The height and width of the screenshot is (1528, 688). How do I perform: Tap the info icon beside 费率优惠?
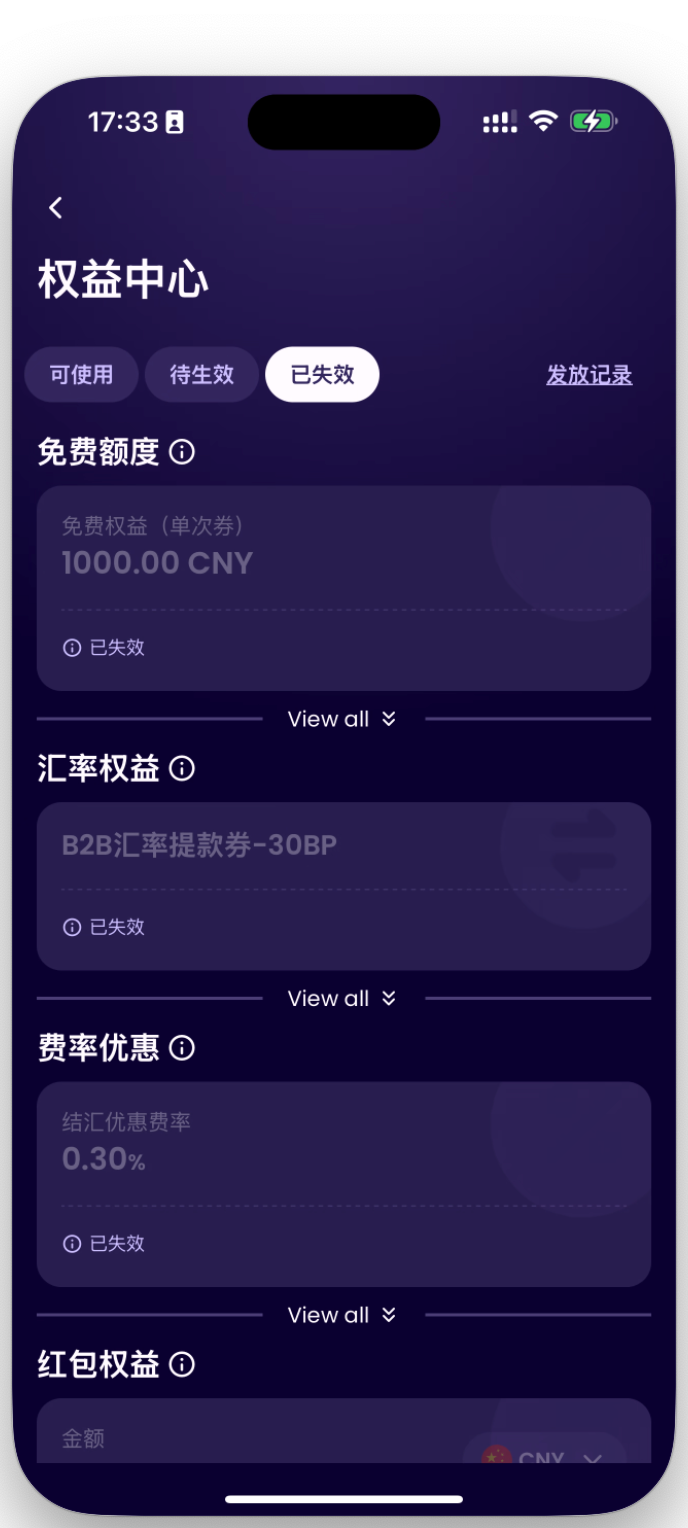click(x=182, y=1048)
